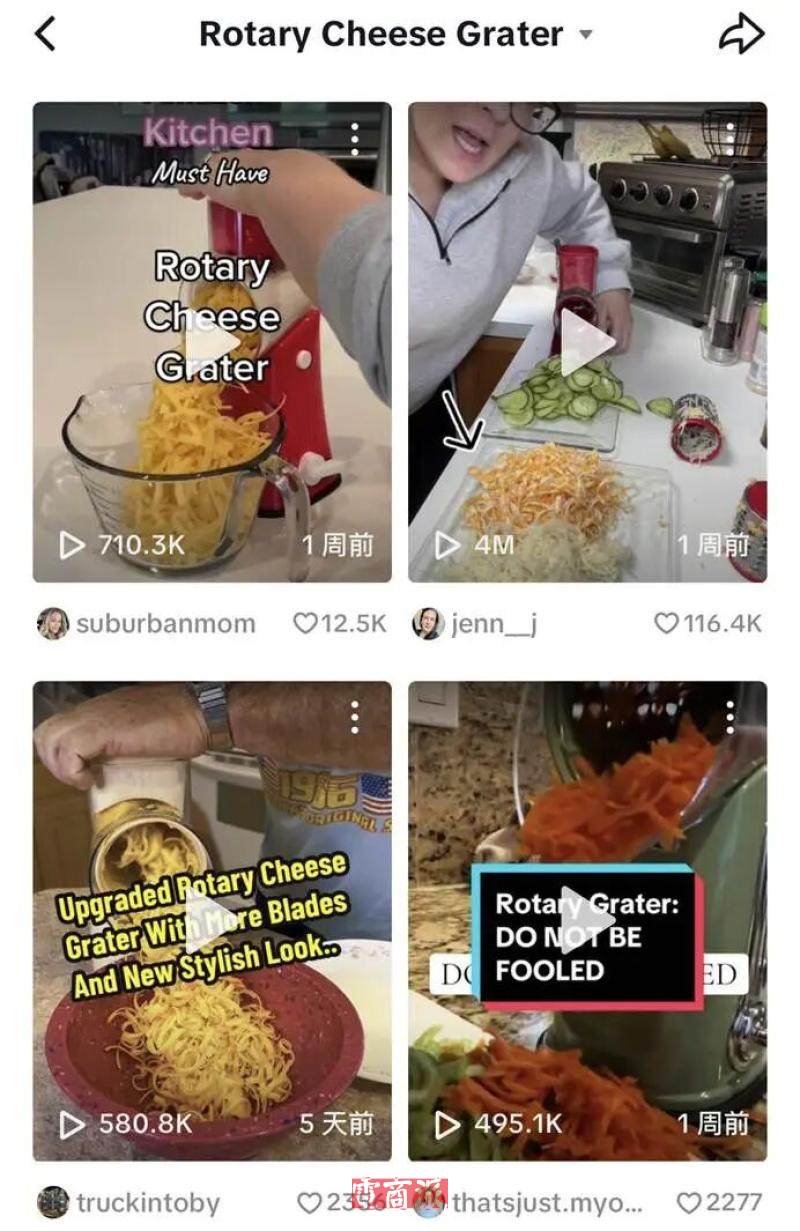Expand the Rotary Cheese Grater title dropdown

coord(586,35)
